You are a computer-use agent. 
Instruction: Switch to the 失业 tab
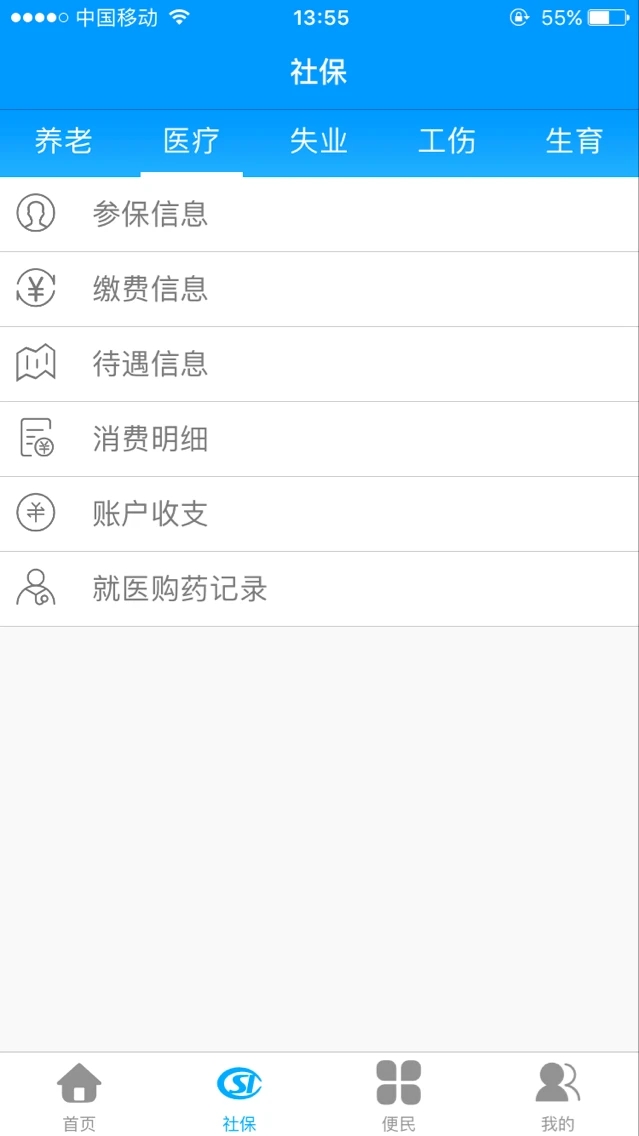(x=319, y=142)
